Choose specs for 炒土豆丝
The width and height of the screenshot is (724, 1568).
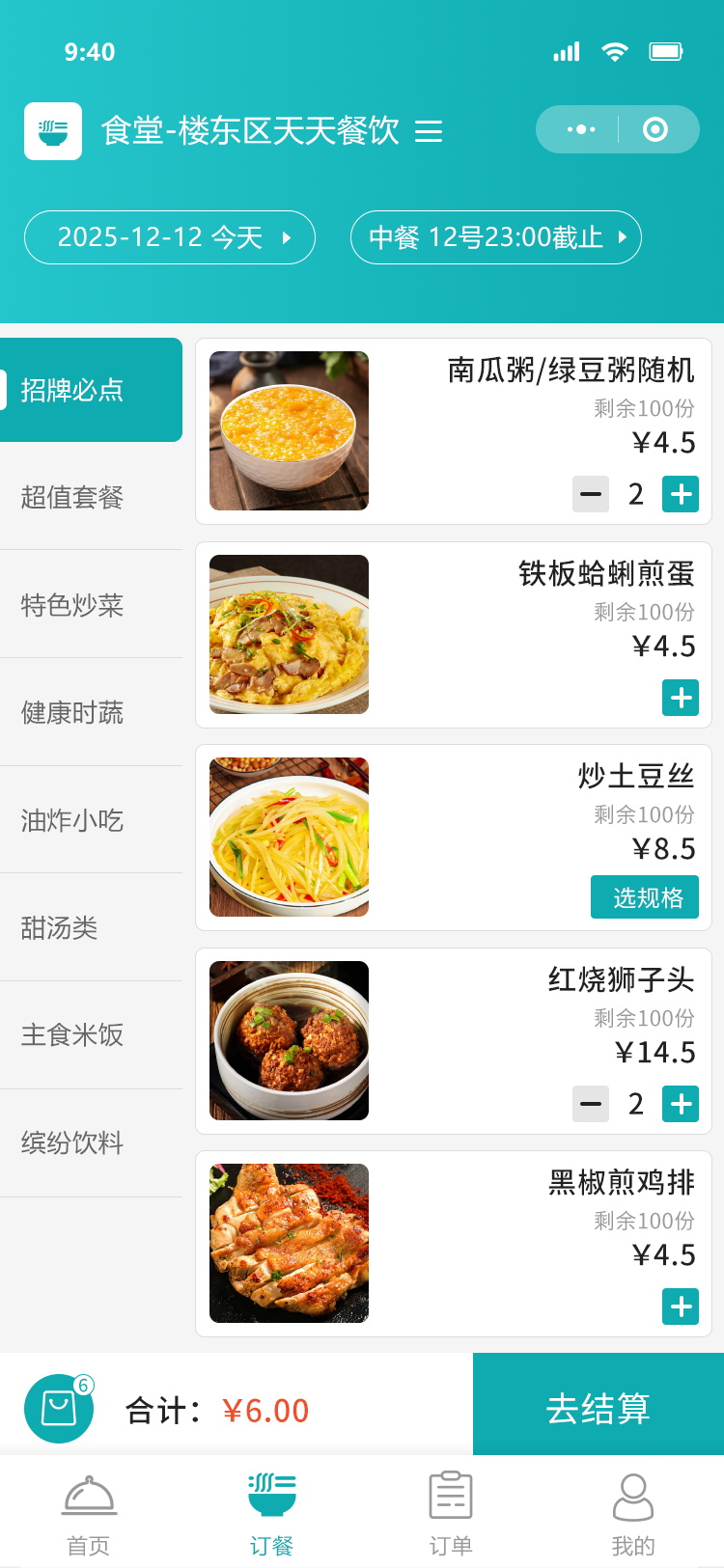[x=645, y=897]
